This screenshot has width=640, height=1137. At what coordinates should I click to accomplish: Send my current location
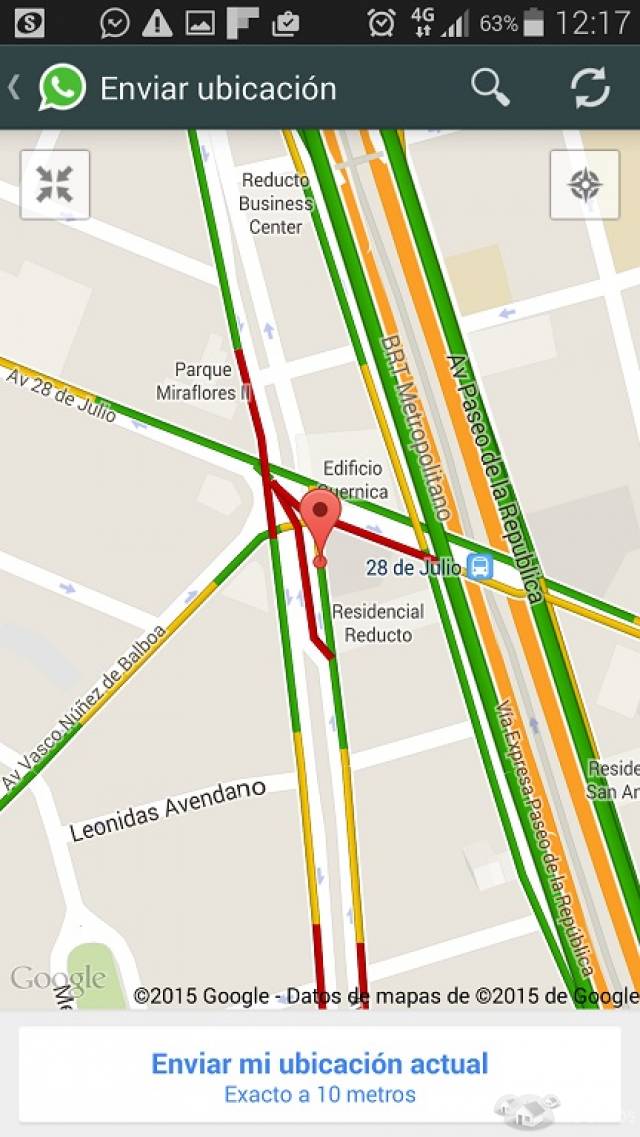coord(320,1075)
